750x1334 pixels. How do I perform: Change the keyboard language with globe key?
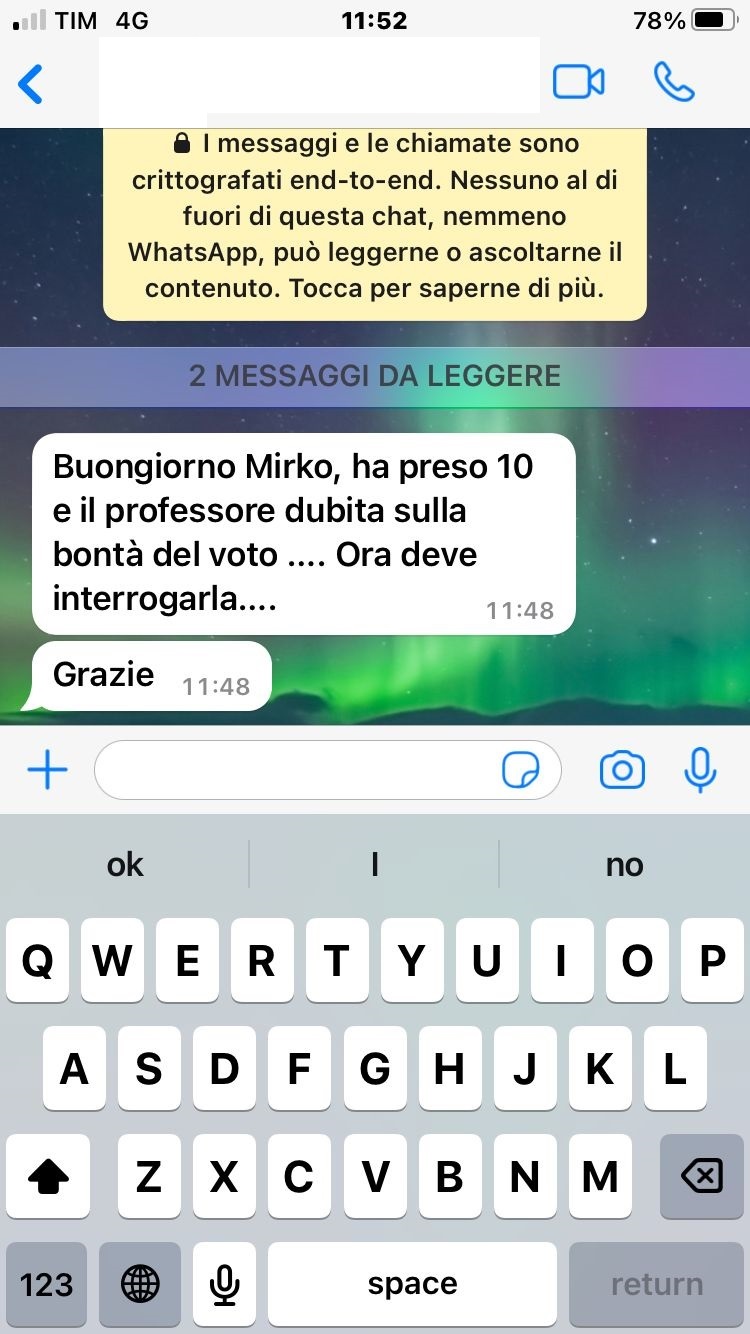(140, 1284)
